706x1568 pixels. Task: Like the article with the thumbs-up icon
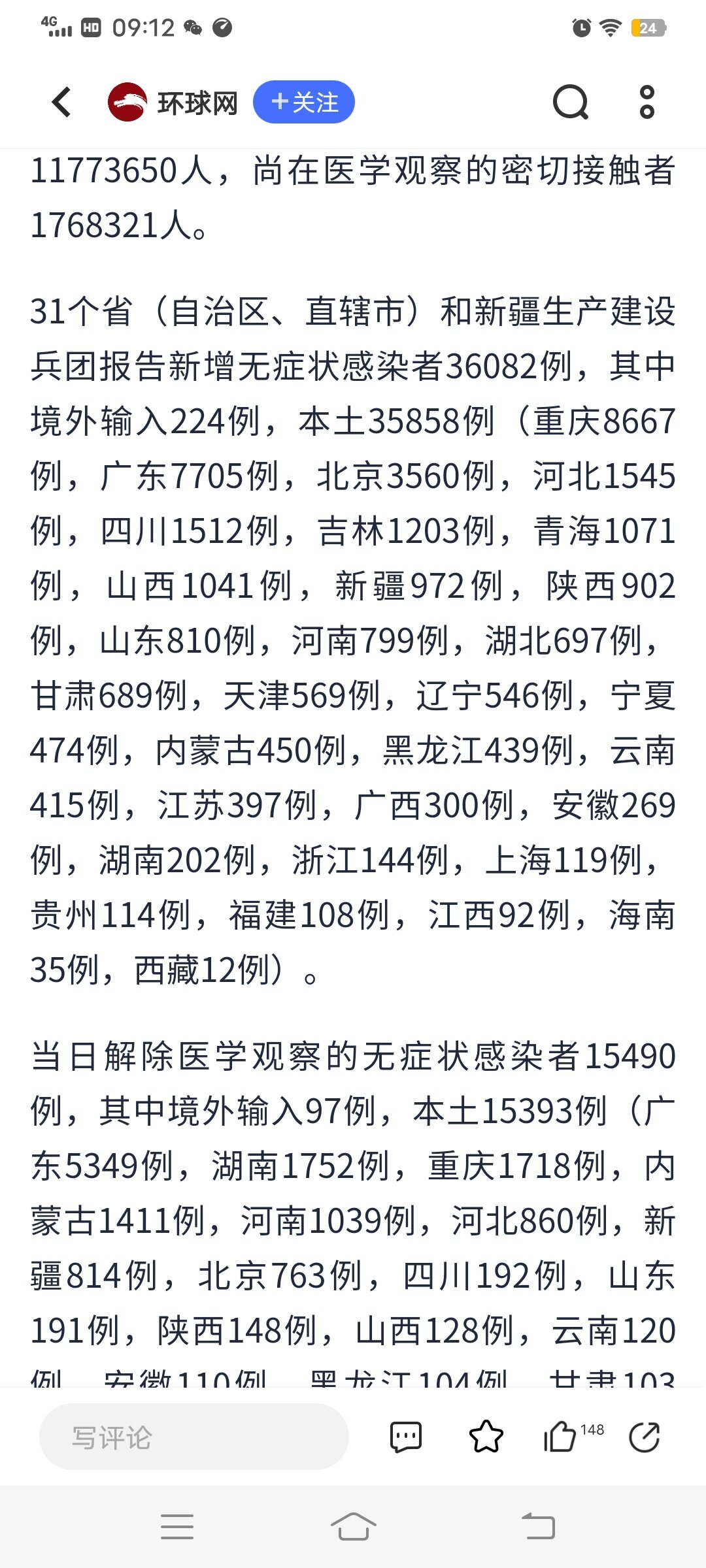tap(560, 1437)
